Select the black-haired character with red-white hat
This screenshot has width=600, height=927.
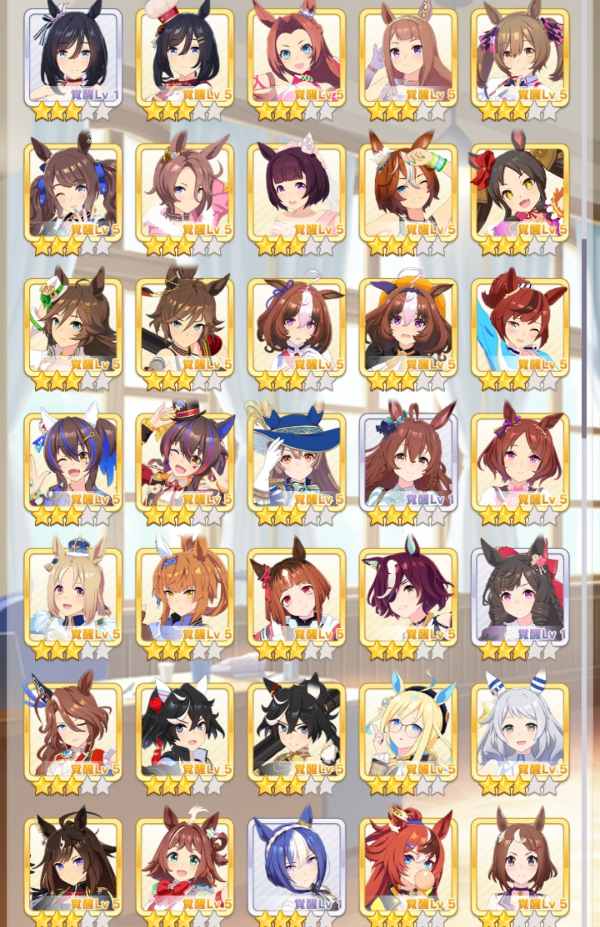[x=184, y=58]
